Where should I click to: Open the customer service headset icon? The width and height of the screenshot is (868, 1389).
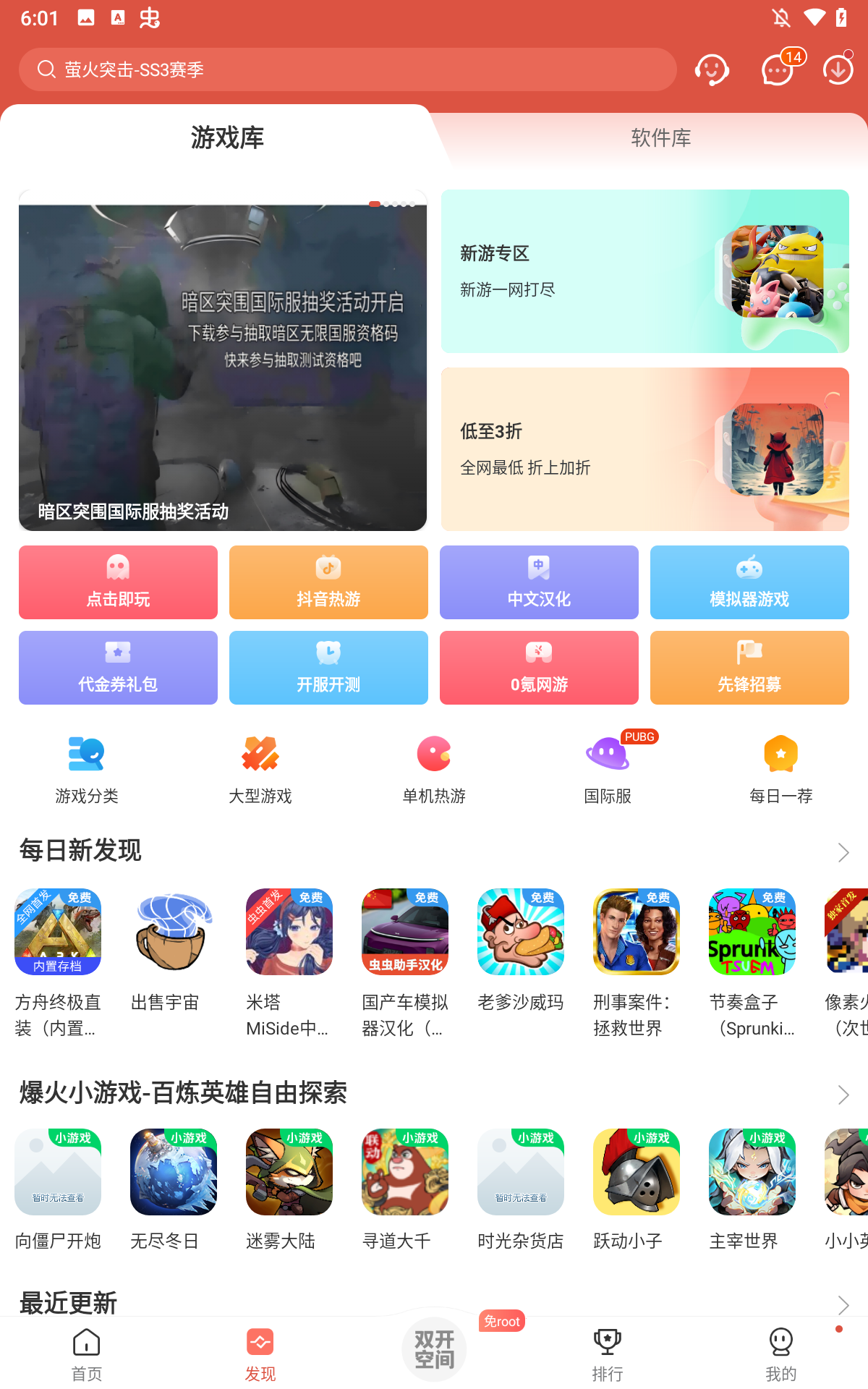(711, 70)
